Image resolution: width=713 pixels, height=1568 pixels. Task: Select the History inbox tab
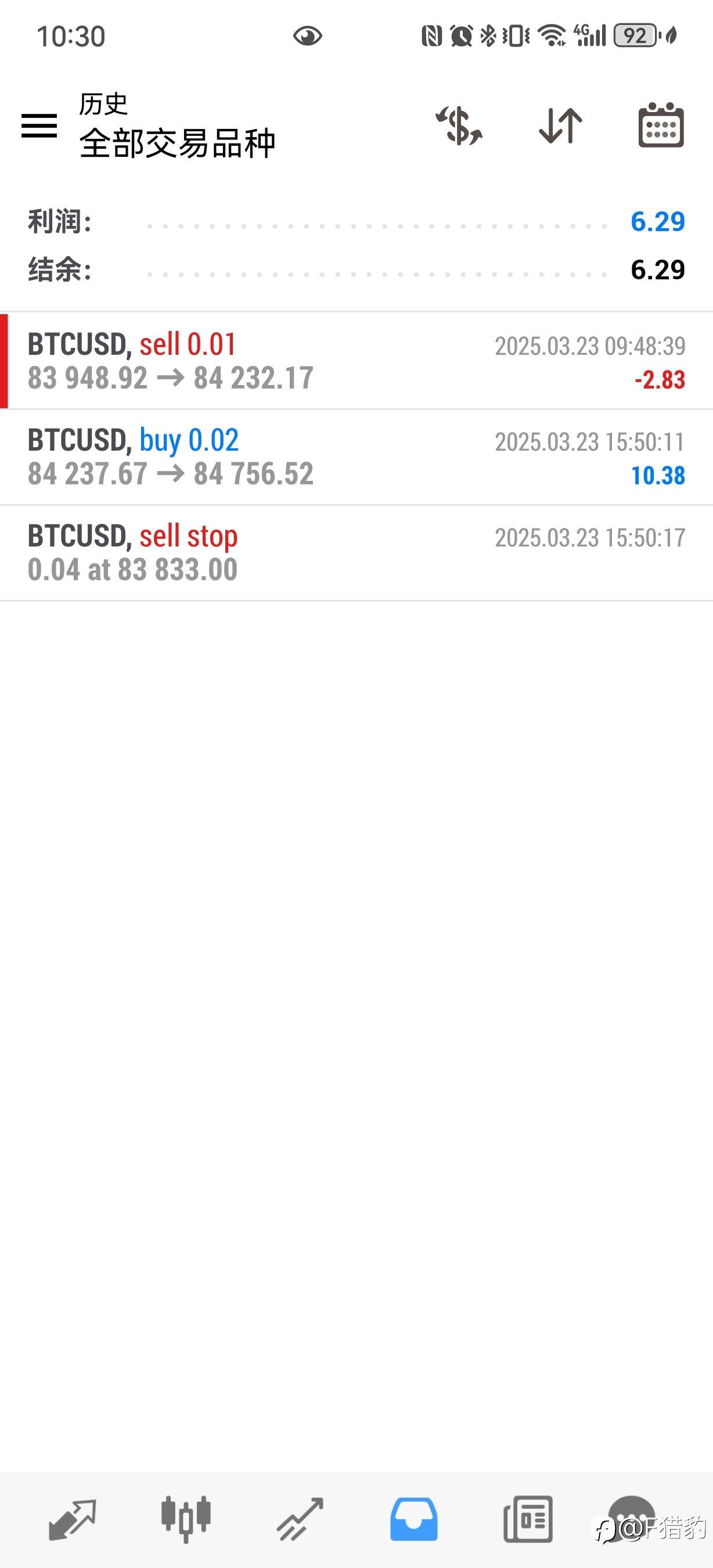point(413,1519)
